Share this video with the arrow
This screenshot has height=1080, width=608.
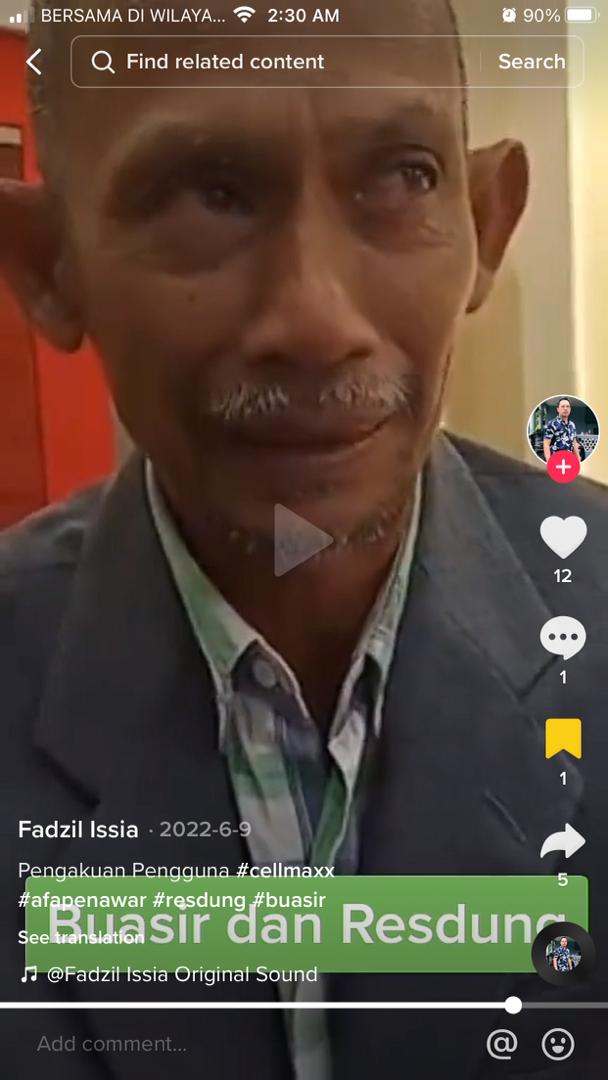(x=563, y=842)
